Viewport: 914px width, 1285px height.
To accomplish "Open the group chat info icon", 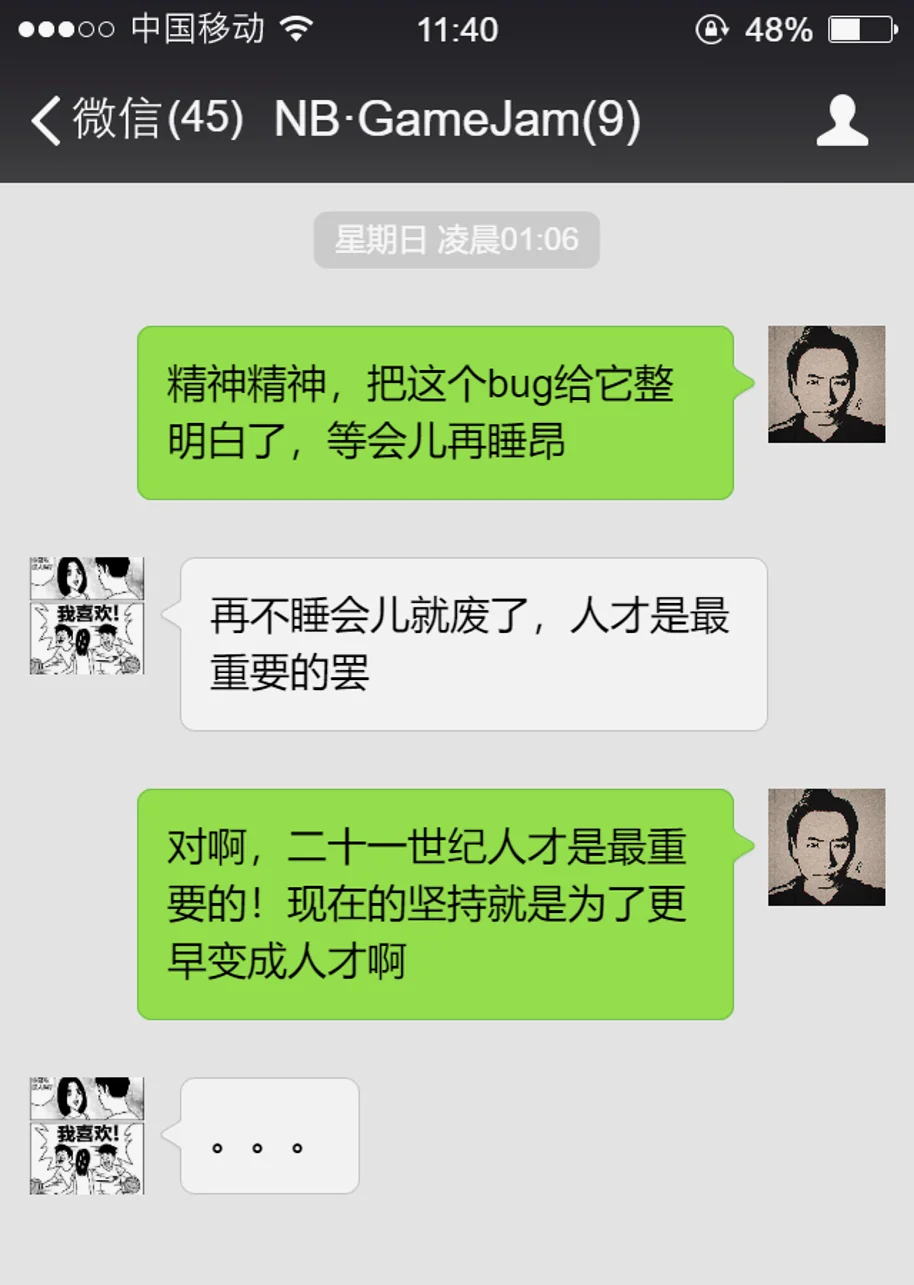I will pos(842,121).
